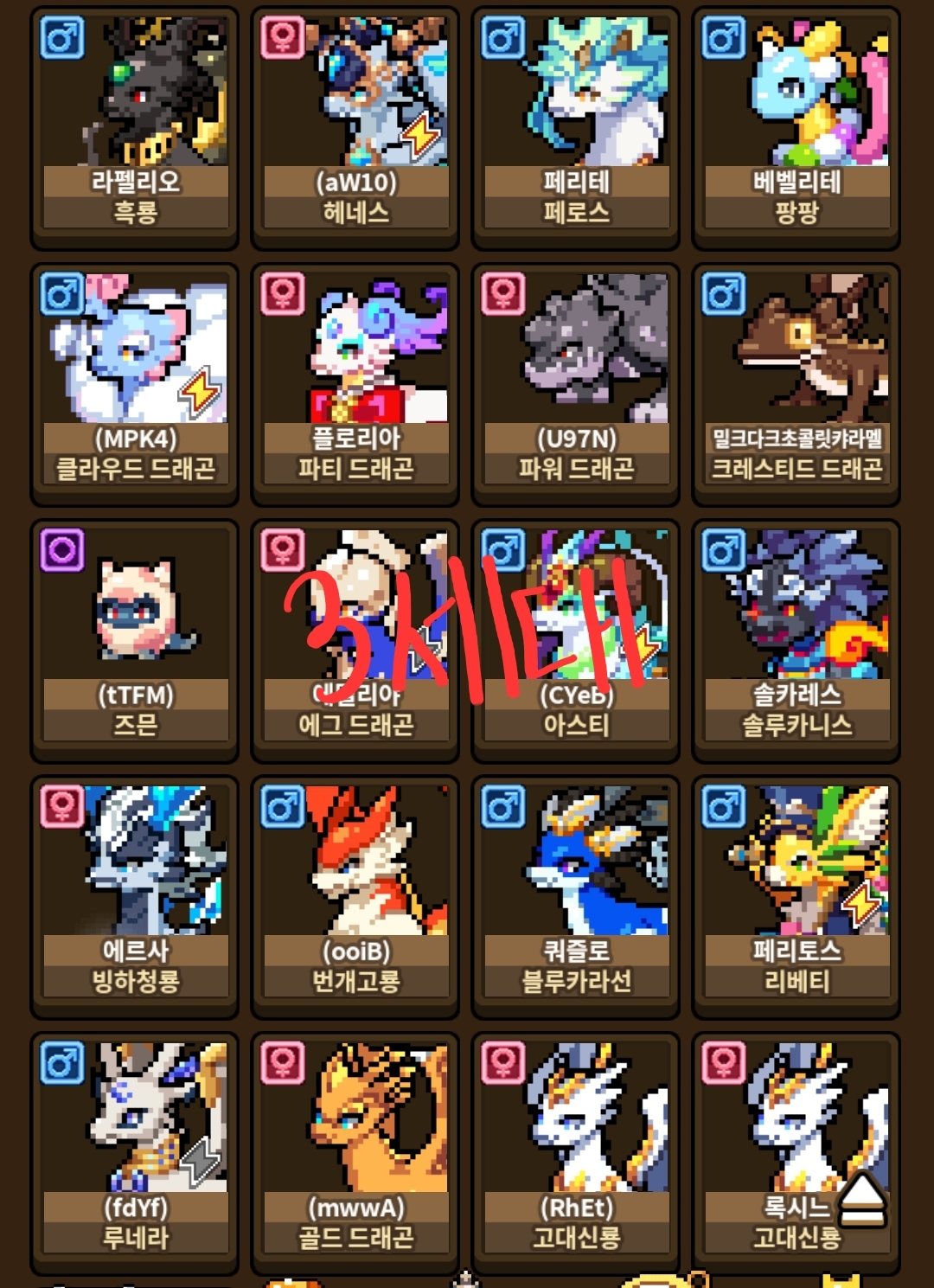Select the 플로리아 파티 드래곤
This screenshot has height=1288, width=934.
[355, 382]
